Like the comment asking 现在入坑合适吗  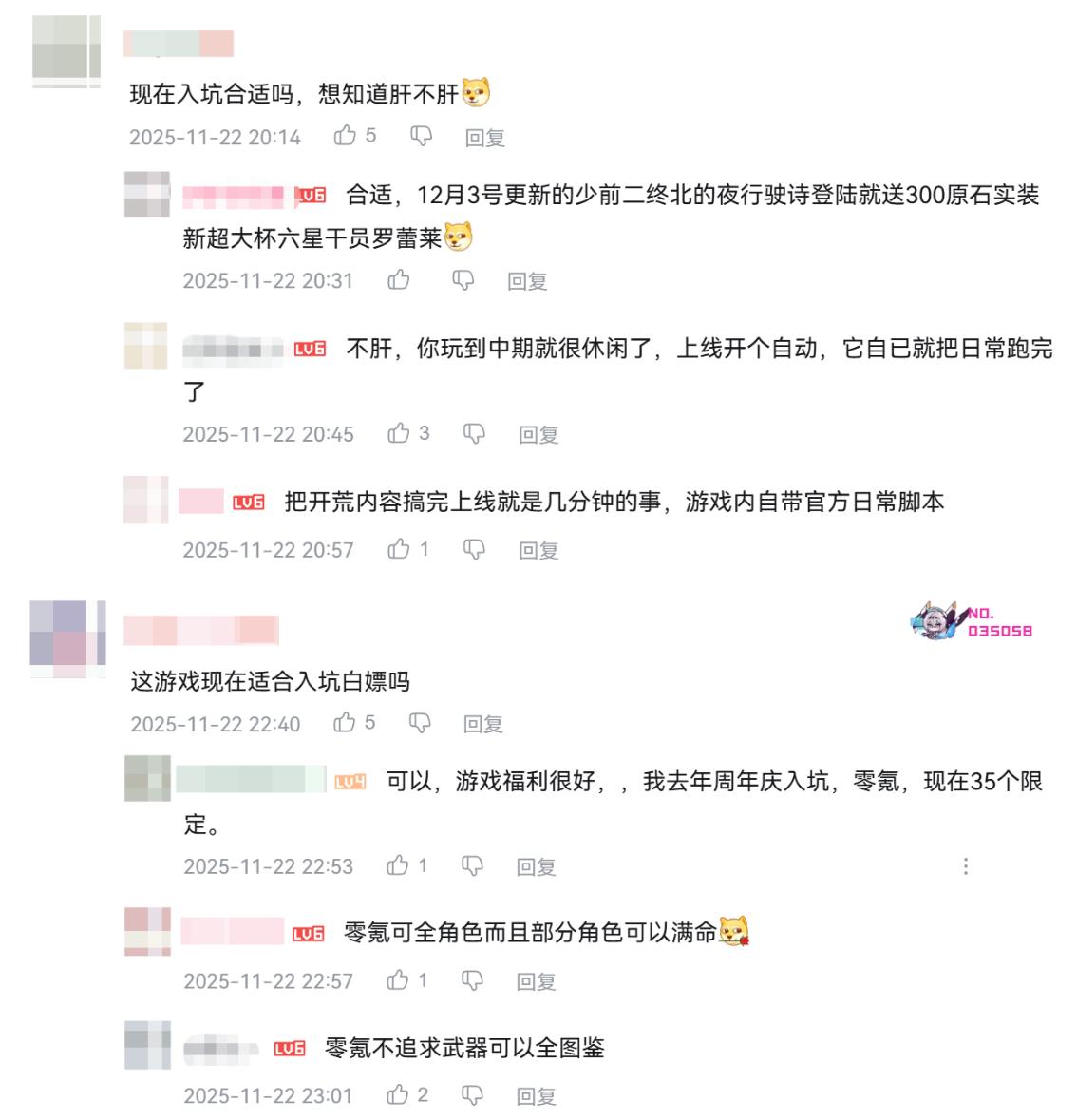[345, 136]
